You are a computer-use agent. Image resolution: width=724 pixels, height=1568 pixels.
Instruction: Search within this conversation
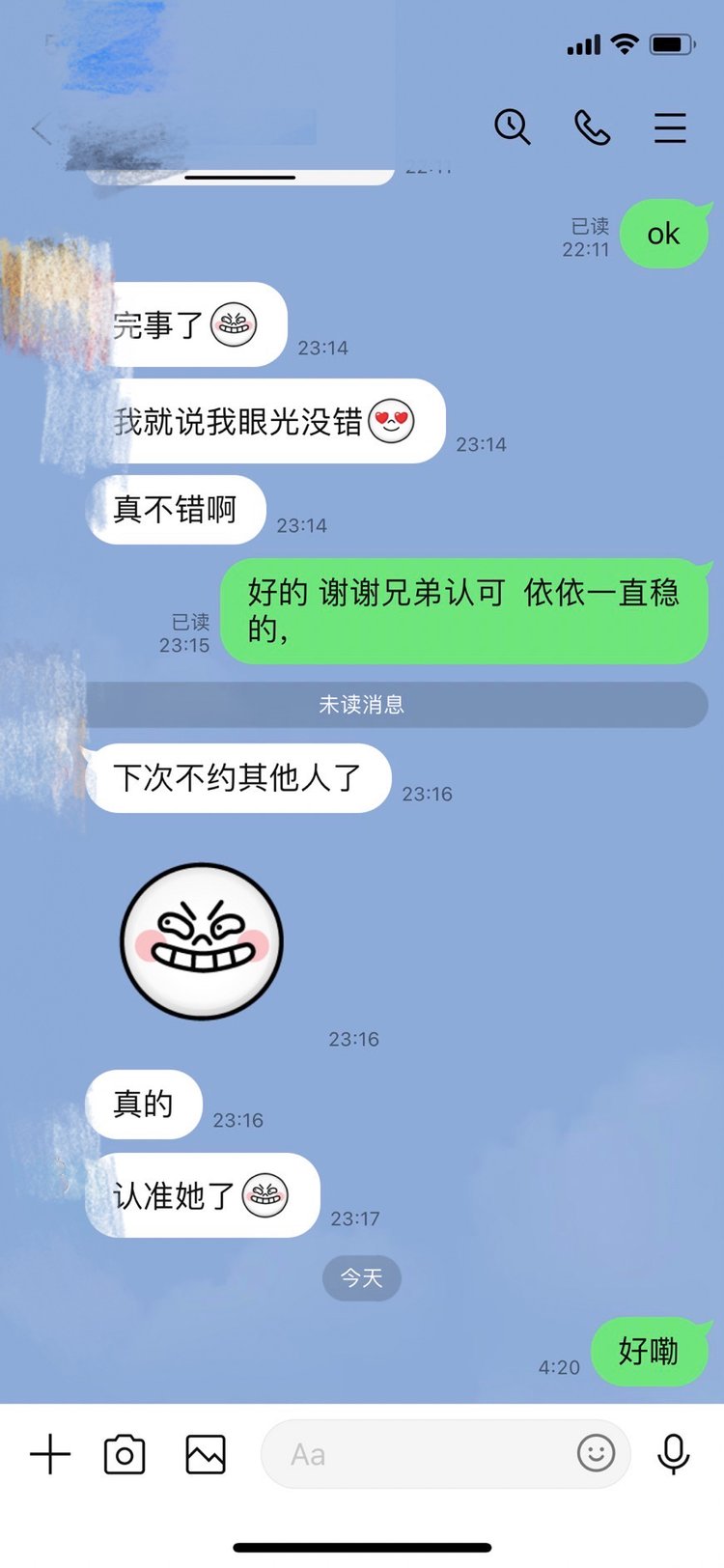[x=512, y=126]
